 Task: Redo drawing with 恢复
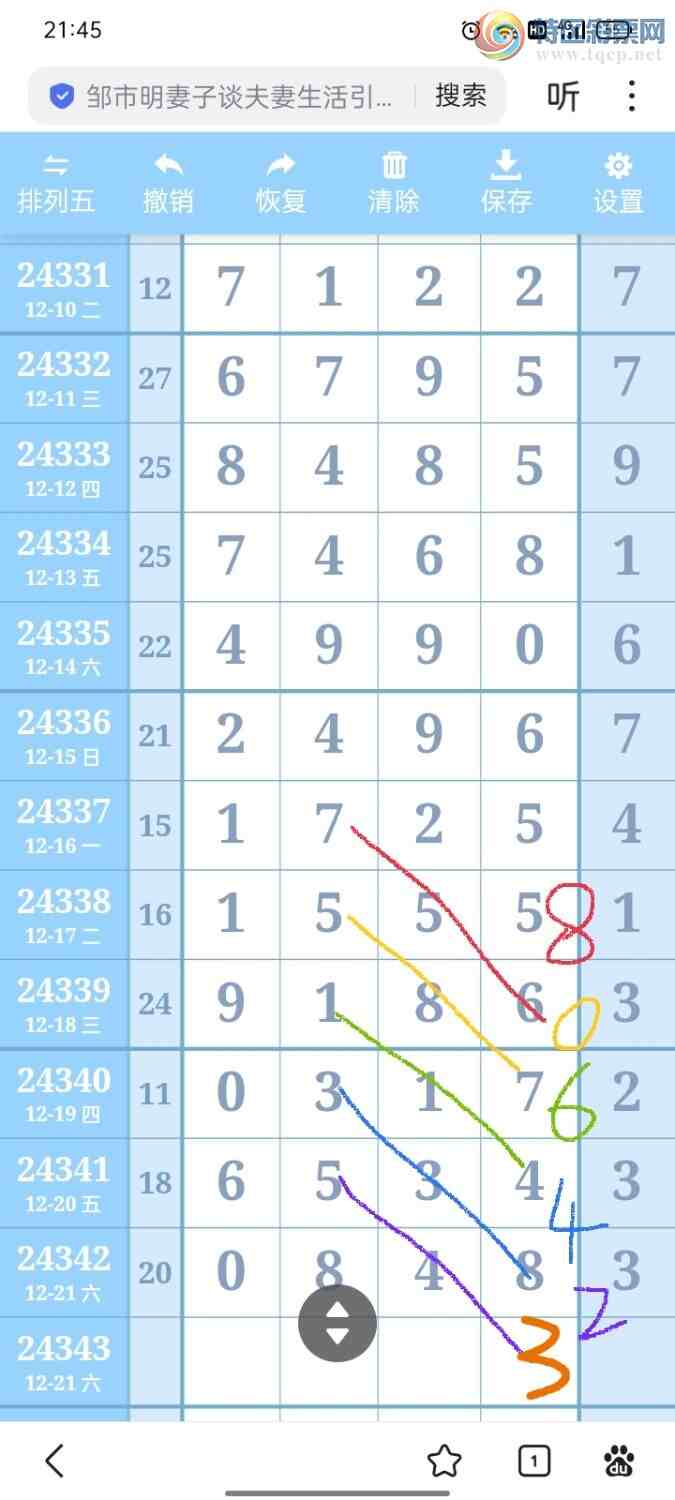point(281,184)
